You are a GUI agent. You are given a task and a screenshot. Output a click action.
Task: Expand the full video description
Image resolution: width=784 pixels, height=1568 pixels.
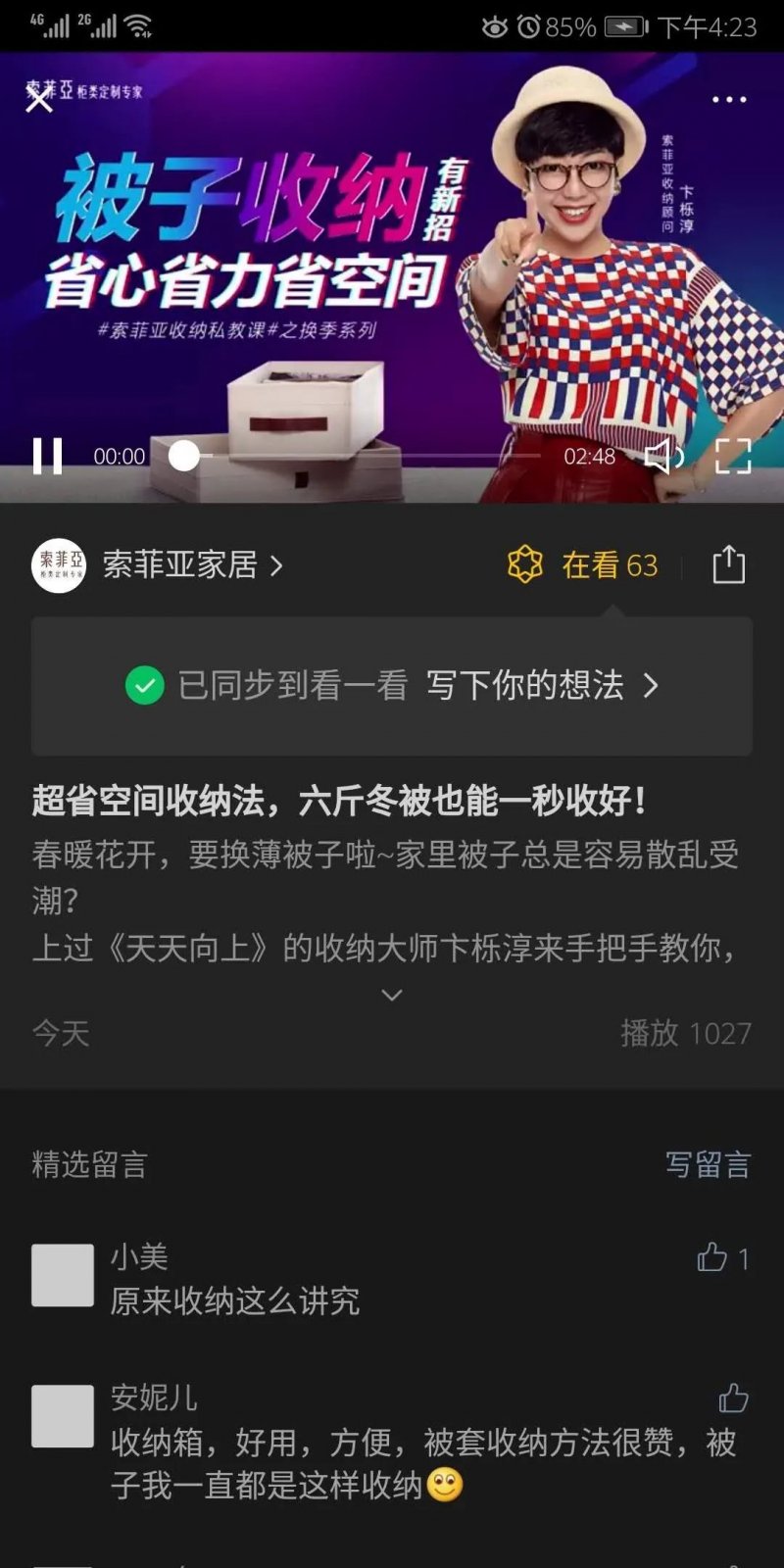(x=391, y=995)
